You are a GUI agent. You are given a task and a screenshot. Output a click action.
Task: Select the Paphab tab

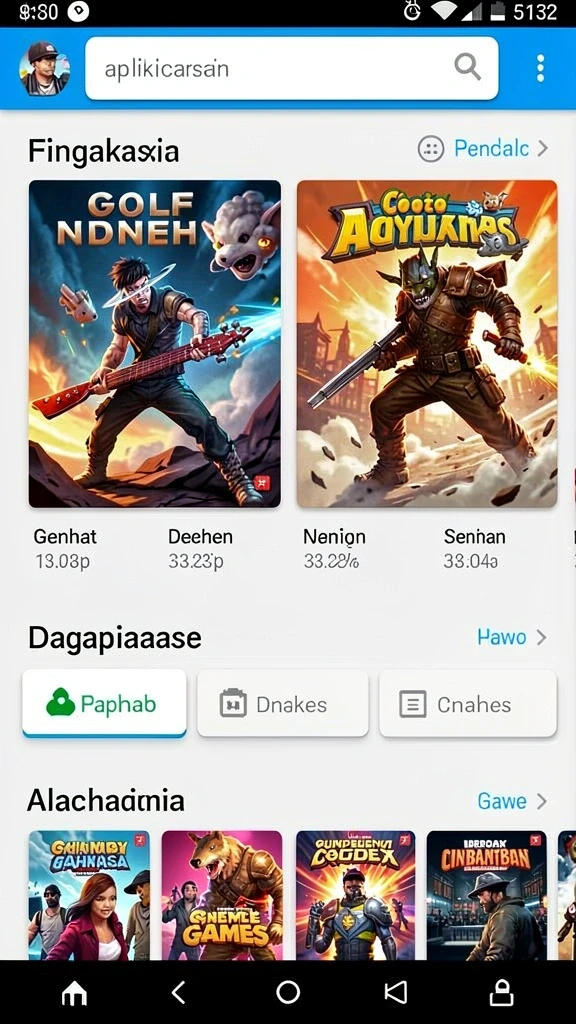tap(104, 703)
